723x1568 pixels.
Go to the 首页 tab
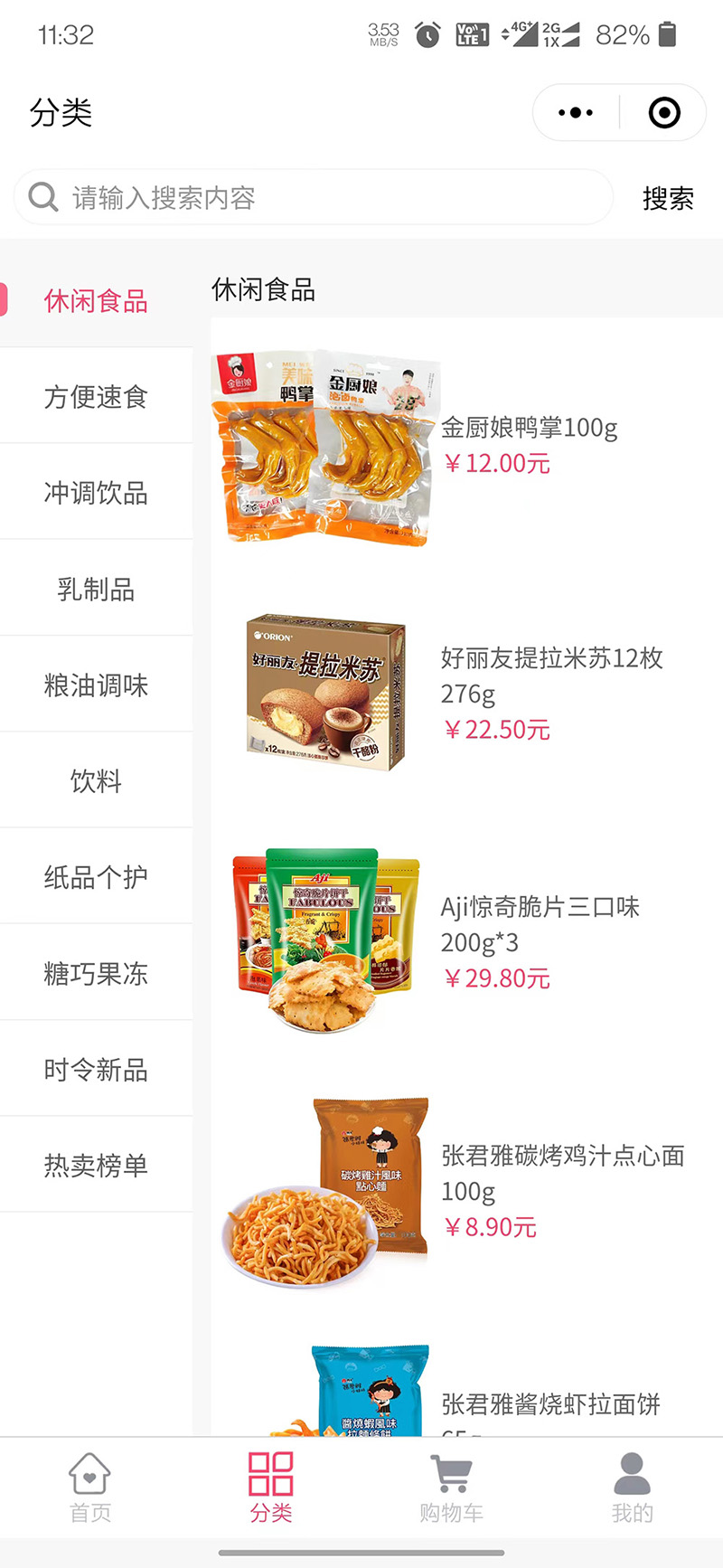pyautogui.click(x=90, y=1488)
